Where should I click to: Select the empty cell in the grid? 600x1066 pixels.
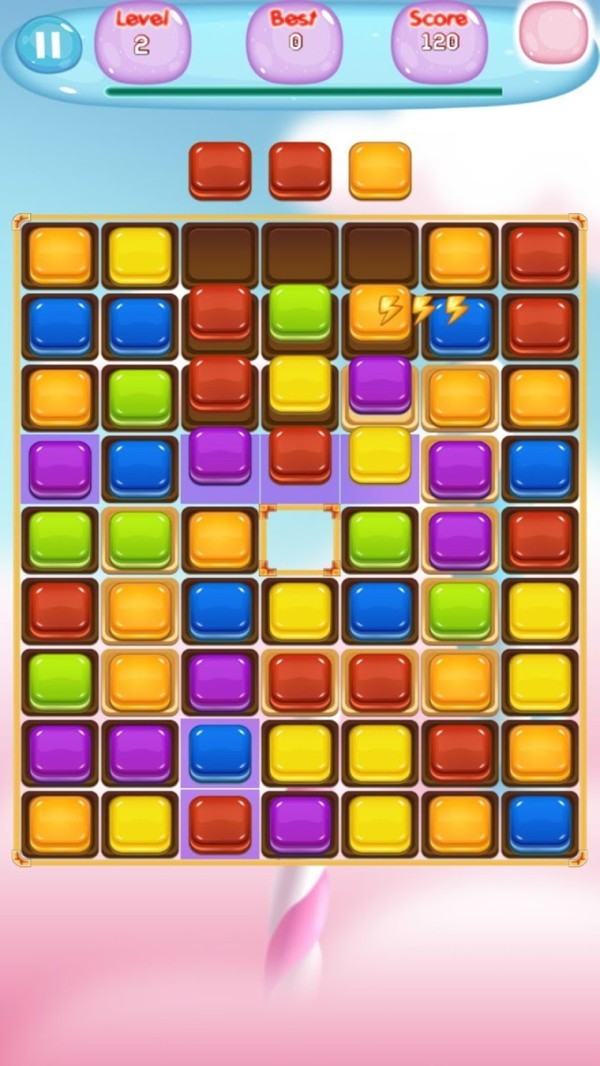click(x=300, y=539)
